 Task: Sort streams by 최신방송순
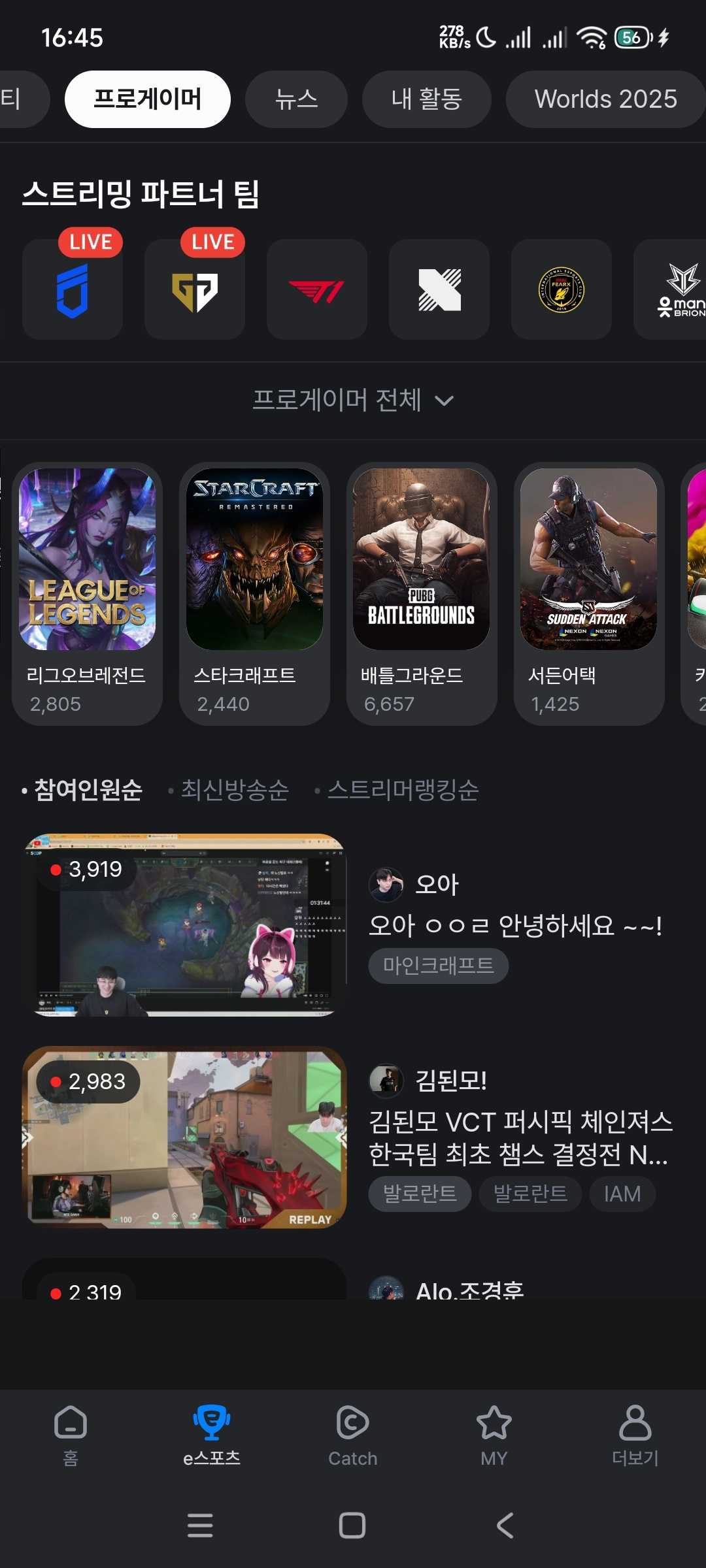click(x=234, y=790)
